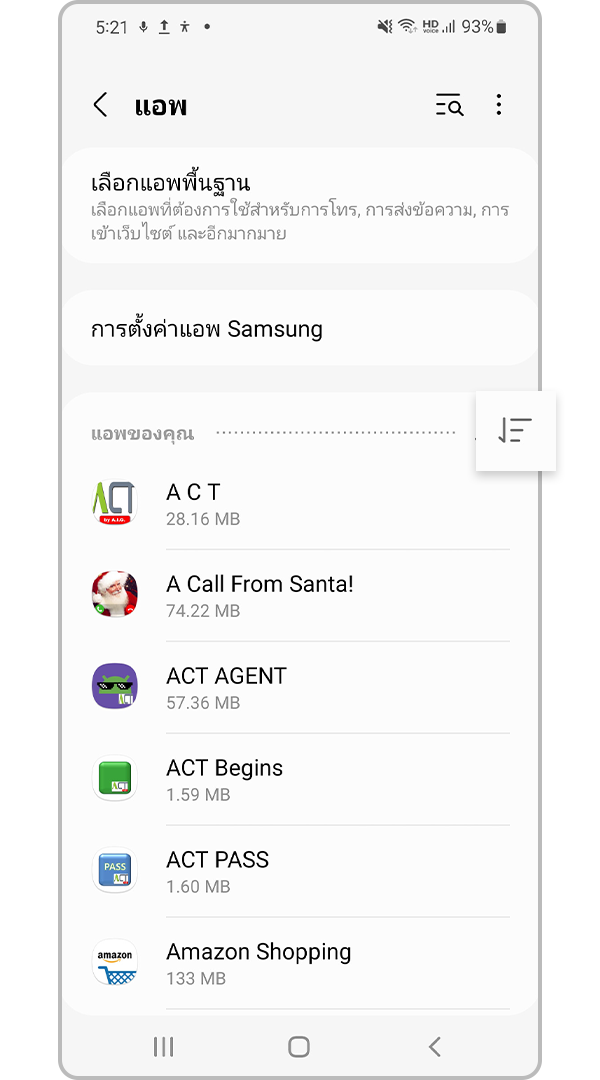Open the three-dot overflow menu

pyautogui.click(x=499, y=105)
